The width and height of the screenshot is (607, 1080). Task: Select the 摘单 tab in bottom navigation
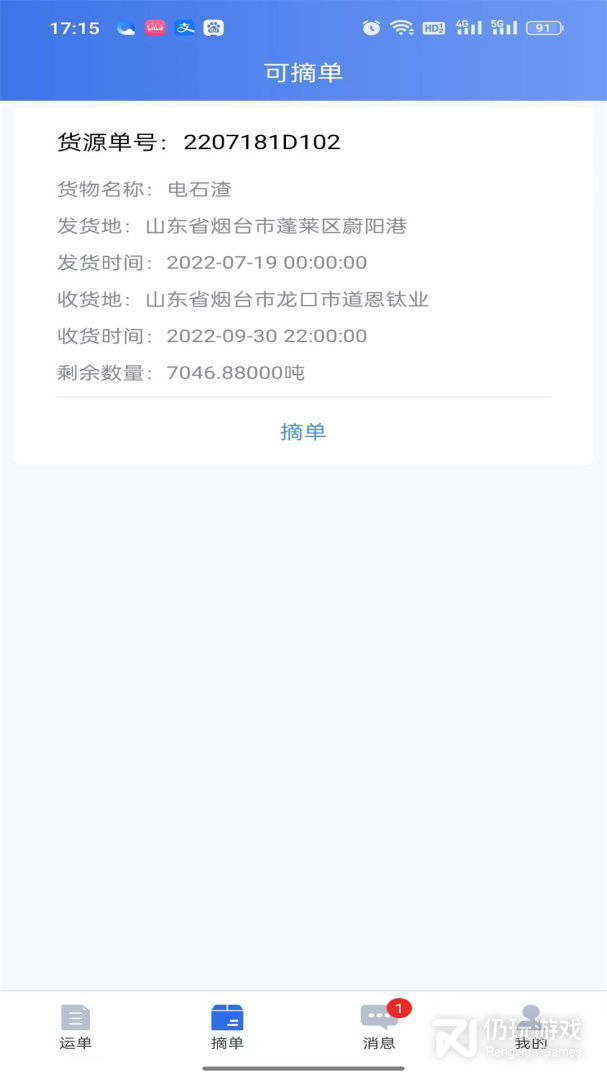[227, 1027]
